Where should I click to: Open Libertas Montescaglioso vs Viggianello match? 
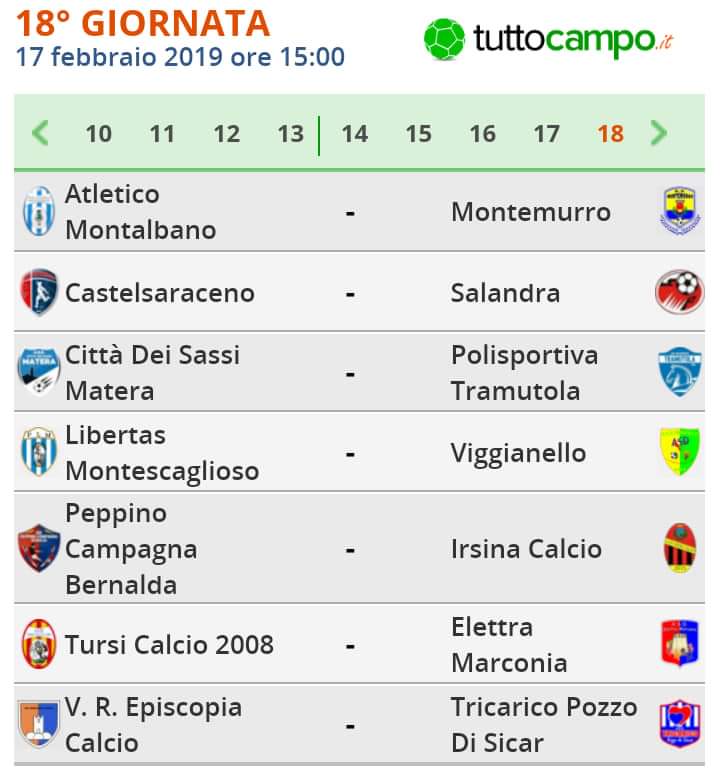pyautogui.click(x=350, y=453)
